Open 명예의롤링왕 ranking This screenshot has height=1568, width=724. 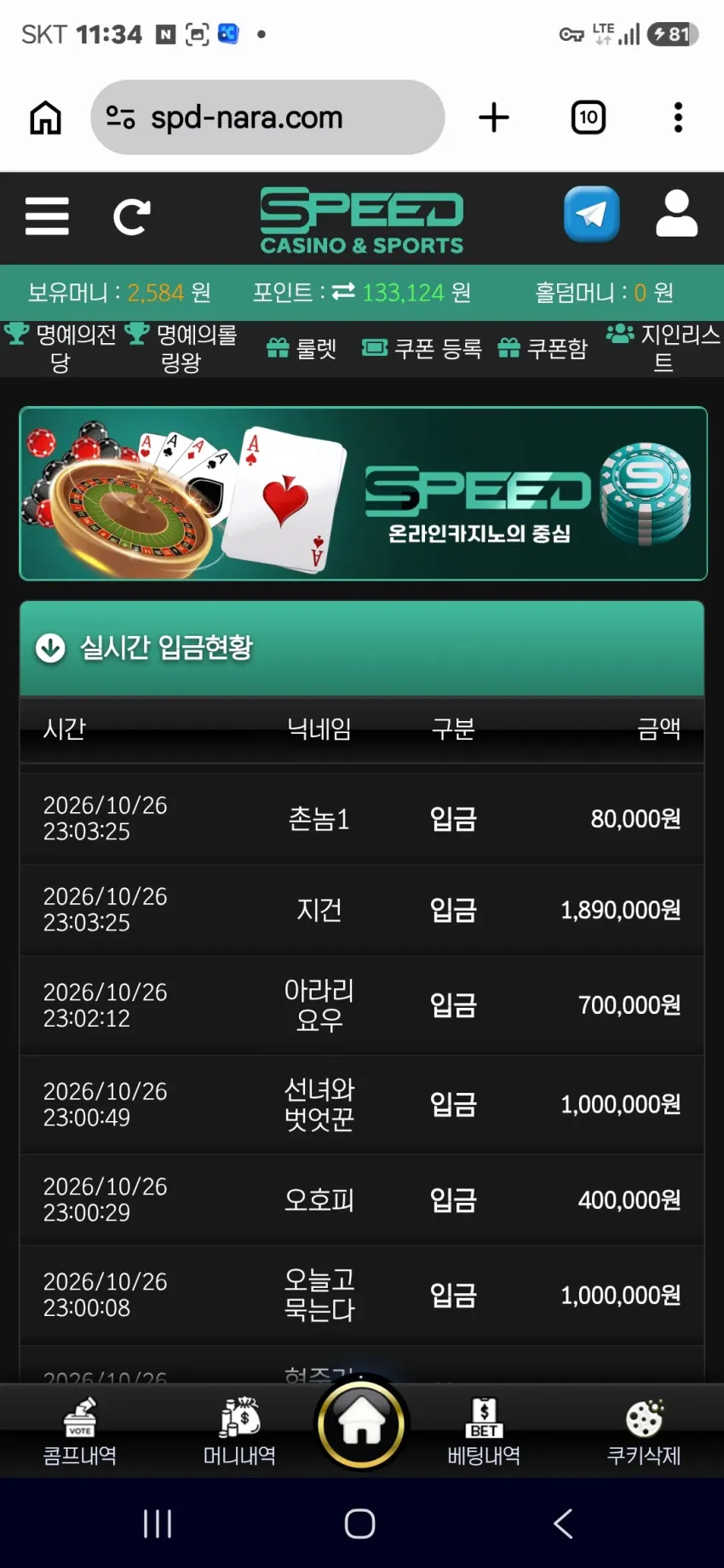(181, 348)
